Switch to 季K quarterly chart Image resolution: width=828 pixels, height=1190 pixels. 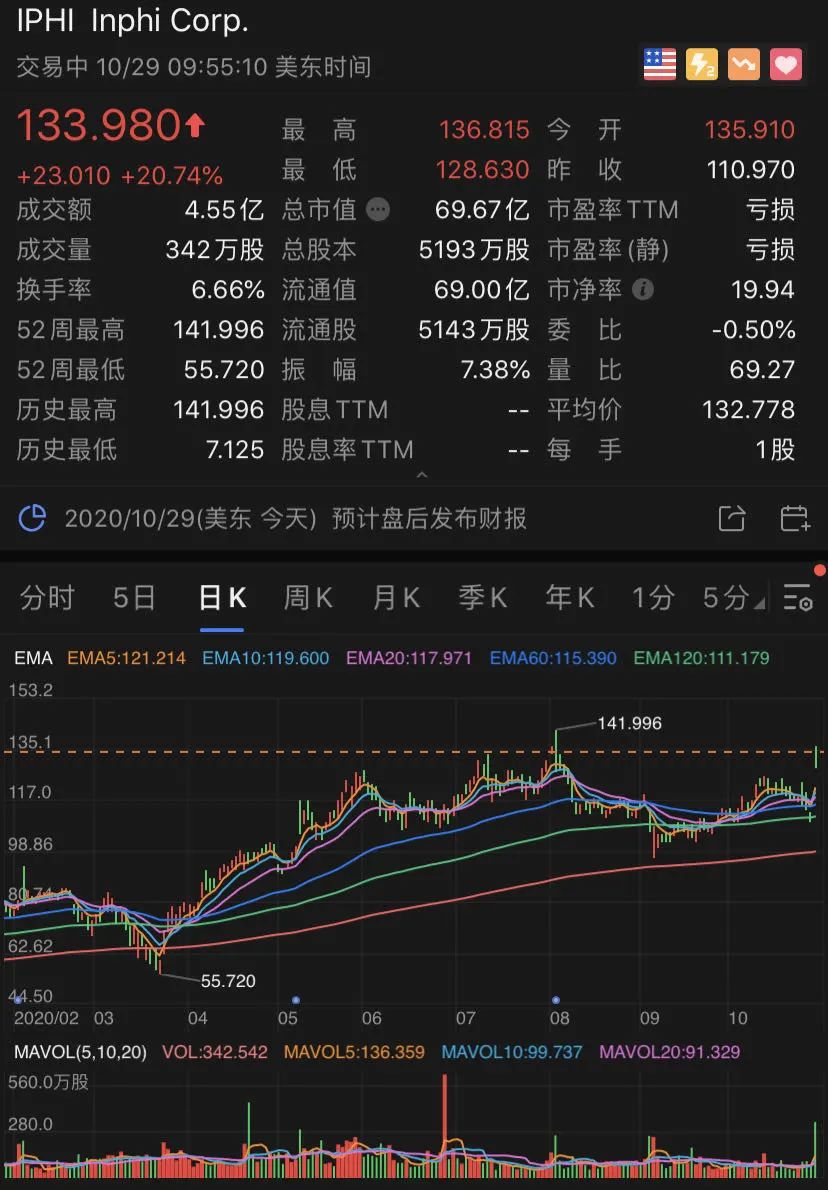pos(482,598)
